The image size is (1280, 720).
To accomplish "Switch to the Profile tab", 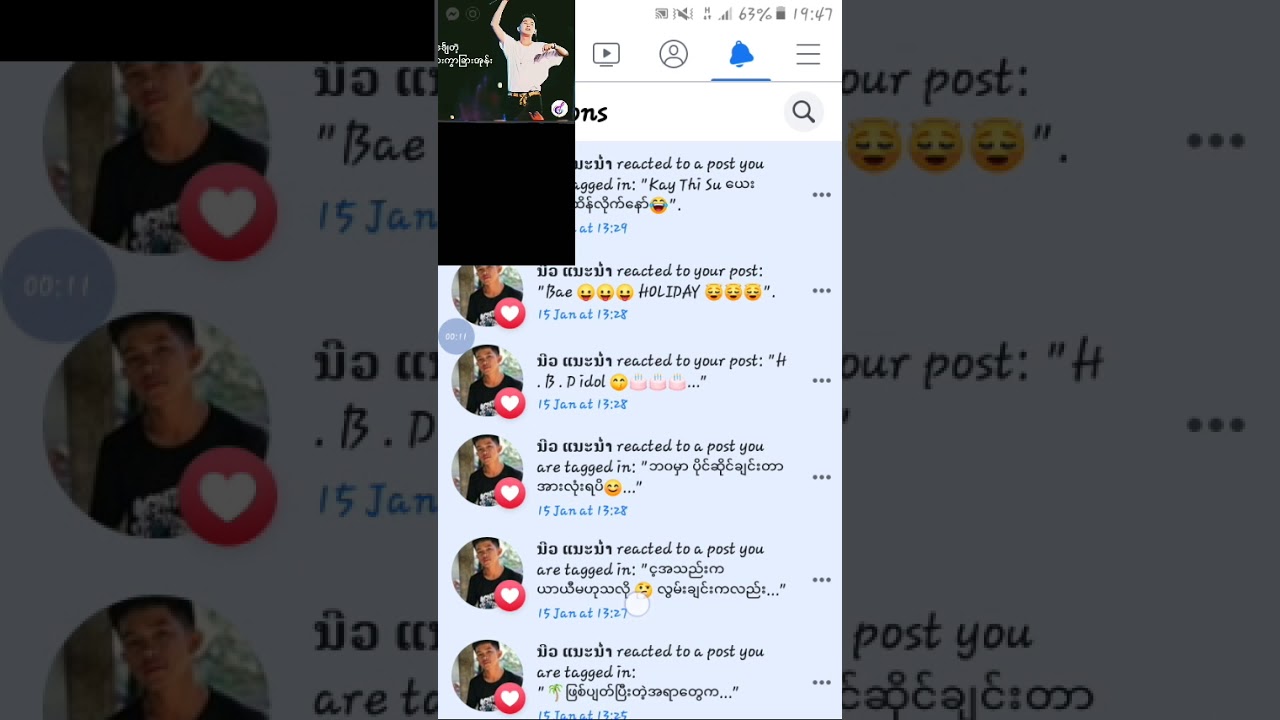I will tap(674, 54).
